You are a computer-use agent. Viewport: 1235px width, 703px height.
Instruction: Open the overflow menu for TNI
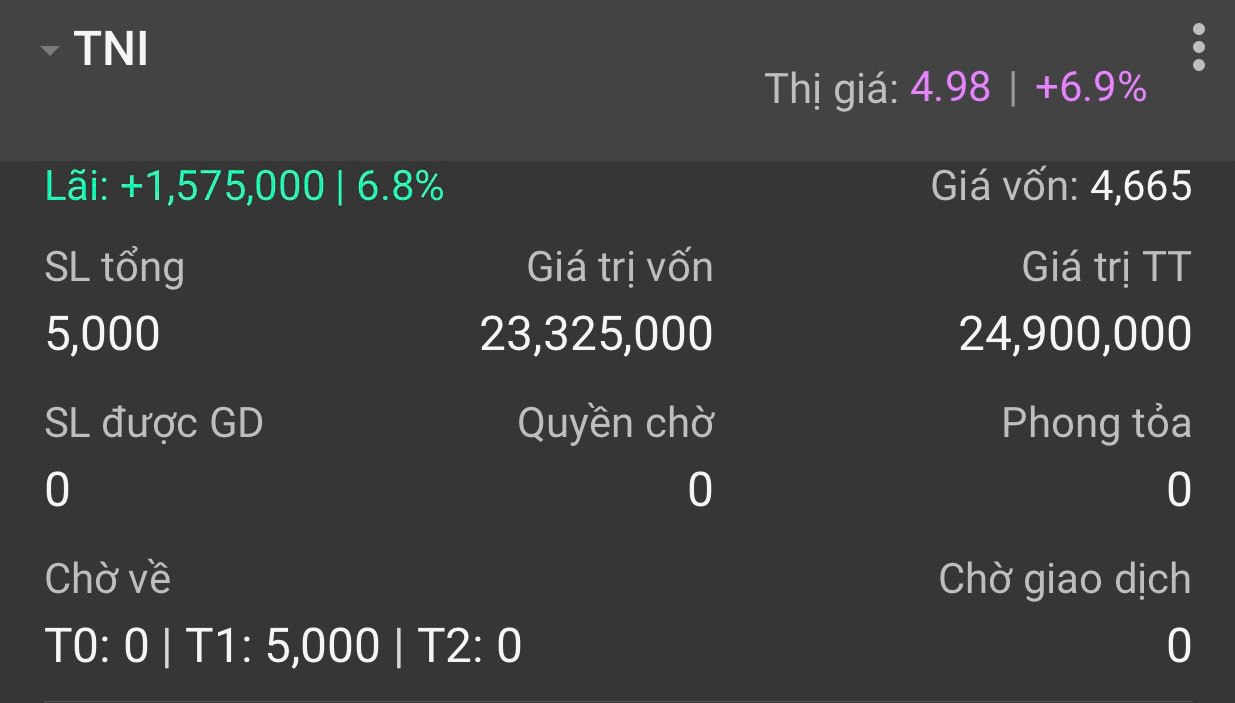pos(1198,48)
